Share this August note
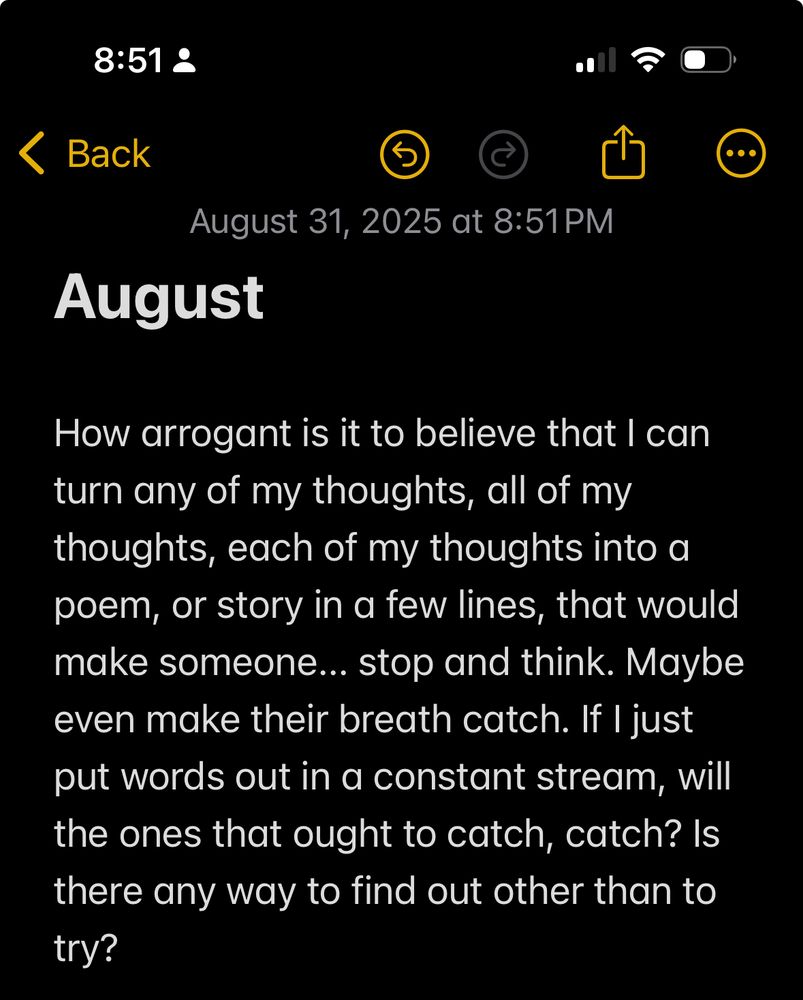Screen dimensions: 803x1000 [623, 153]
